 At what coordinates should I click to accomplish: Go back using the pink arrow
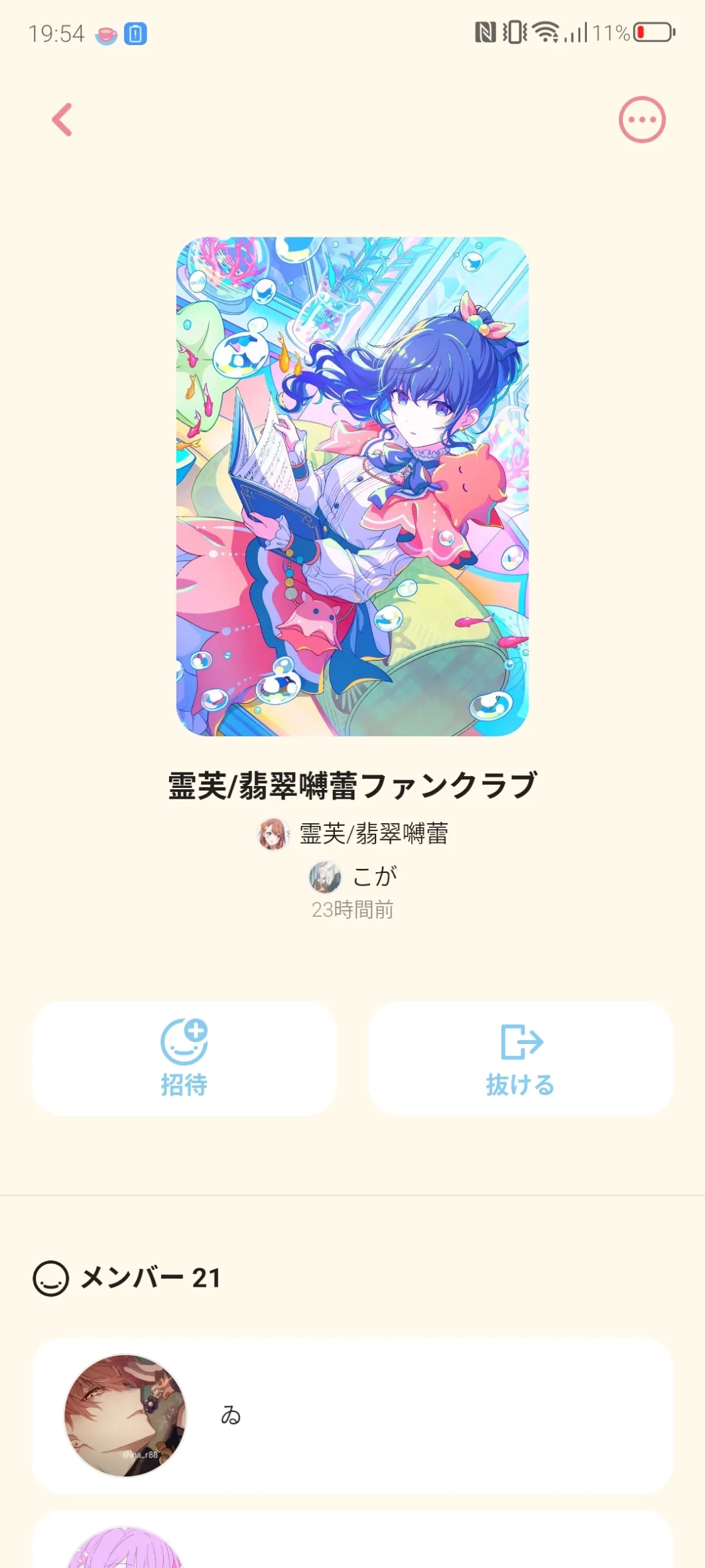point(62,120)
